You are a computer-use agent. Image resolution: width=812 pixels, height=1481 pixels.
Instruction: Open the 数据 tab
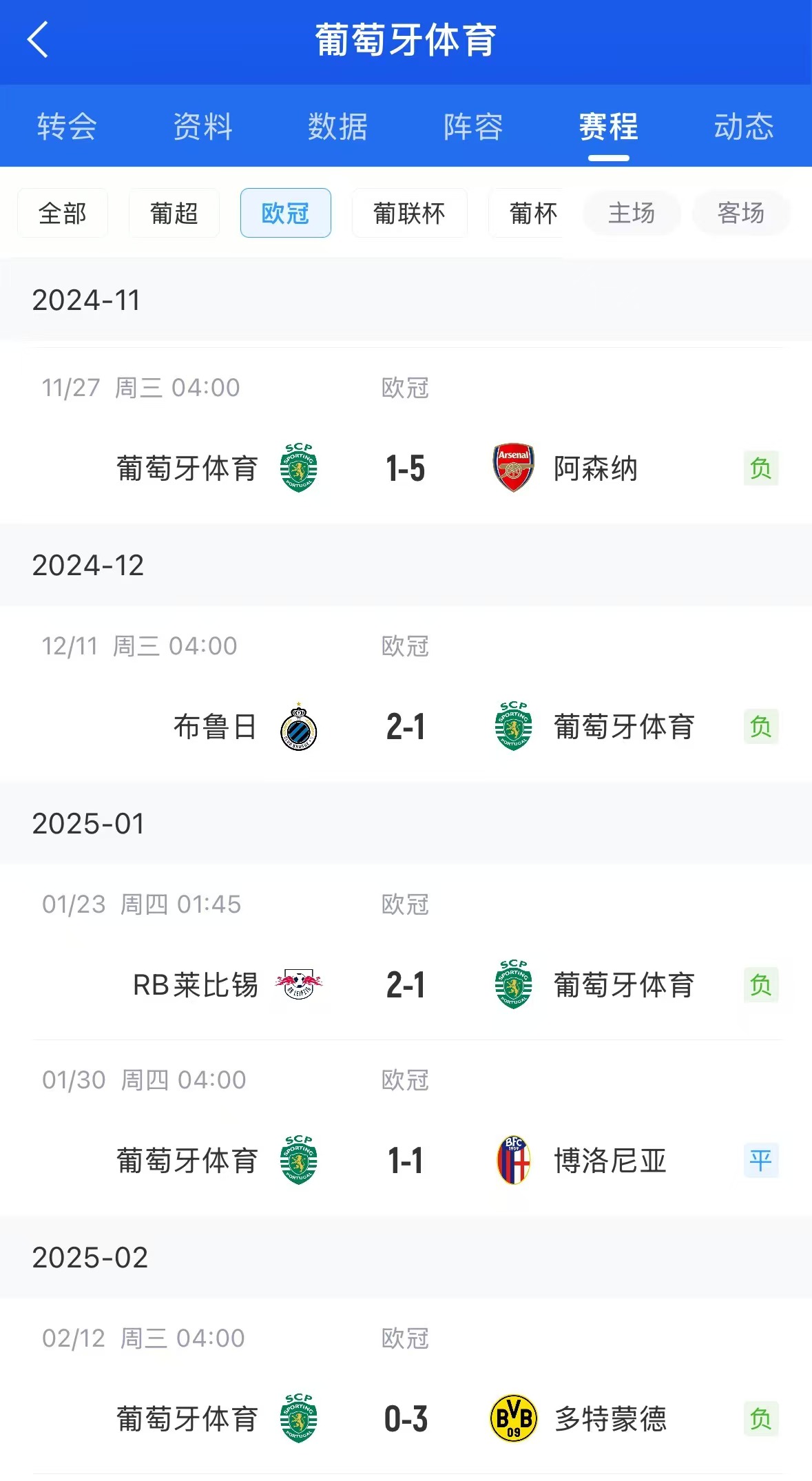pyautogui.click(x=337, y=127)
